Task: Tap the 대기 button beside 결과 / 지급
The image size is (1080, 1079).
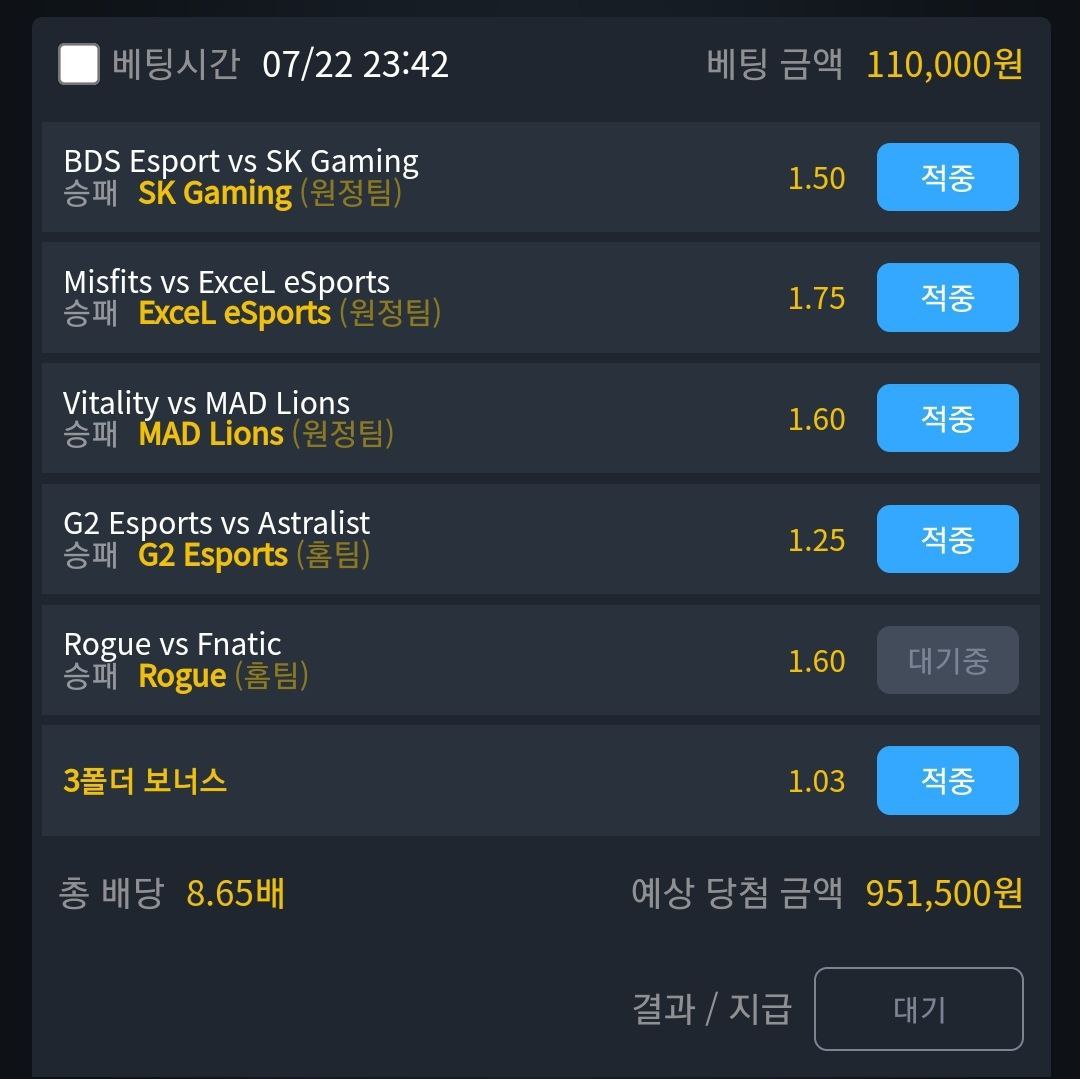Action: coord(918,1009)
